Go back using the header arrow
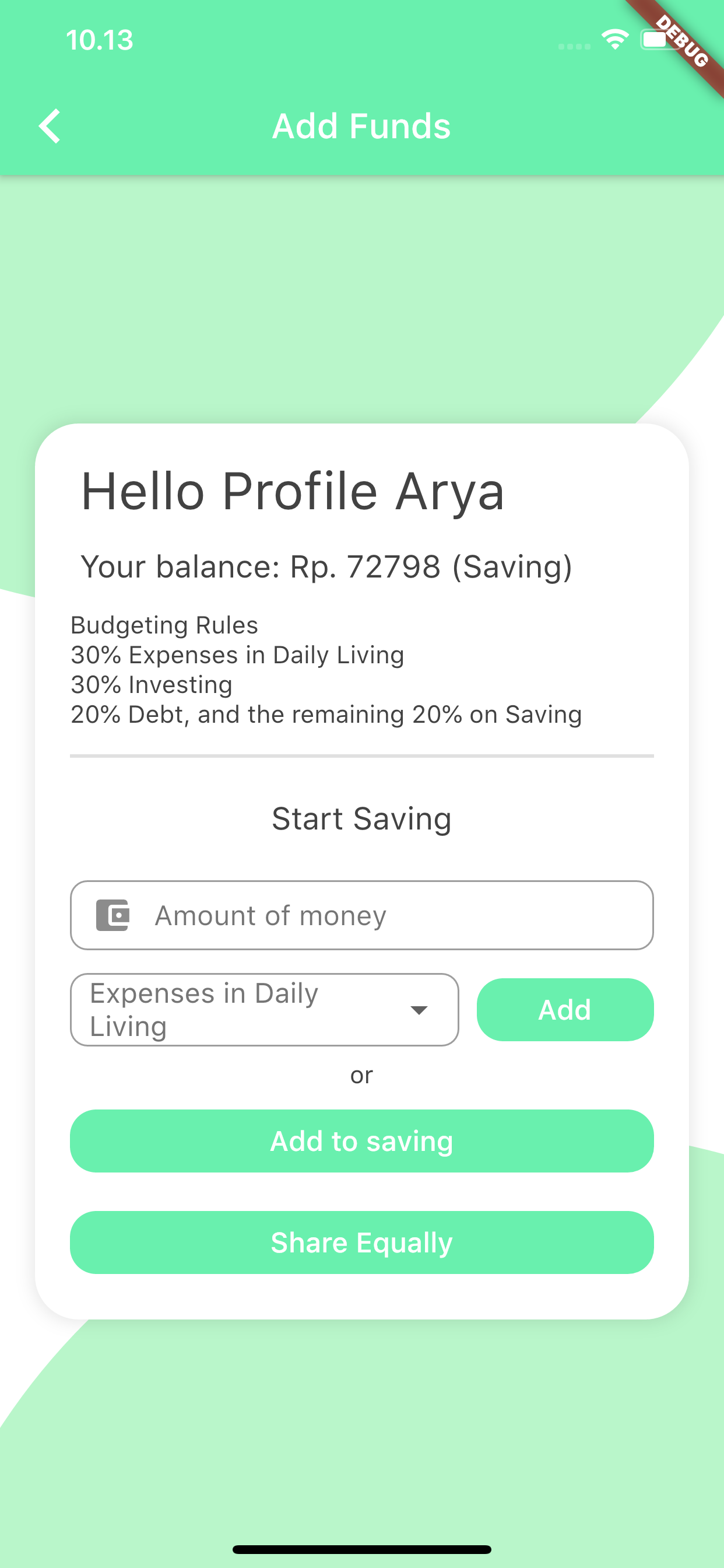Screen dimensions: 724x1568 50,126
